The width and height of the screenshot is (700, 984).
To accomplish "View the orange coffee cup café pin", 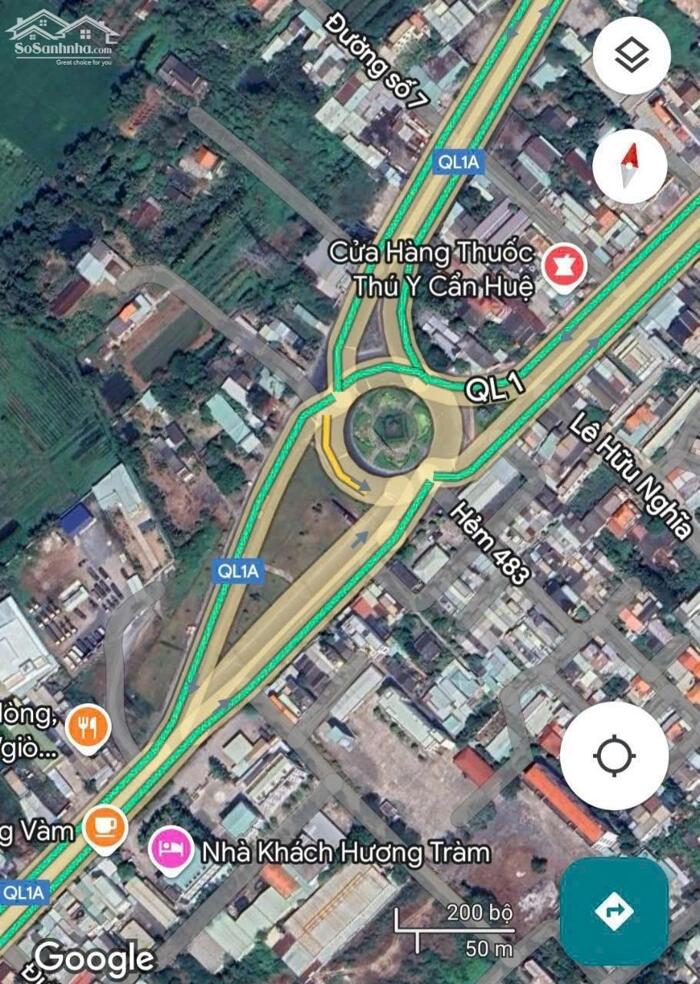I will [x=105, y=828].
